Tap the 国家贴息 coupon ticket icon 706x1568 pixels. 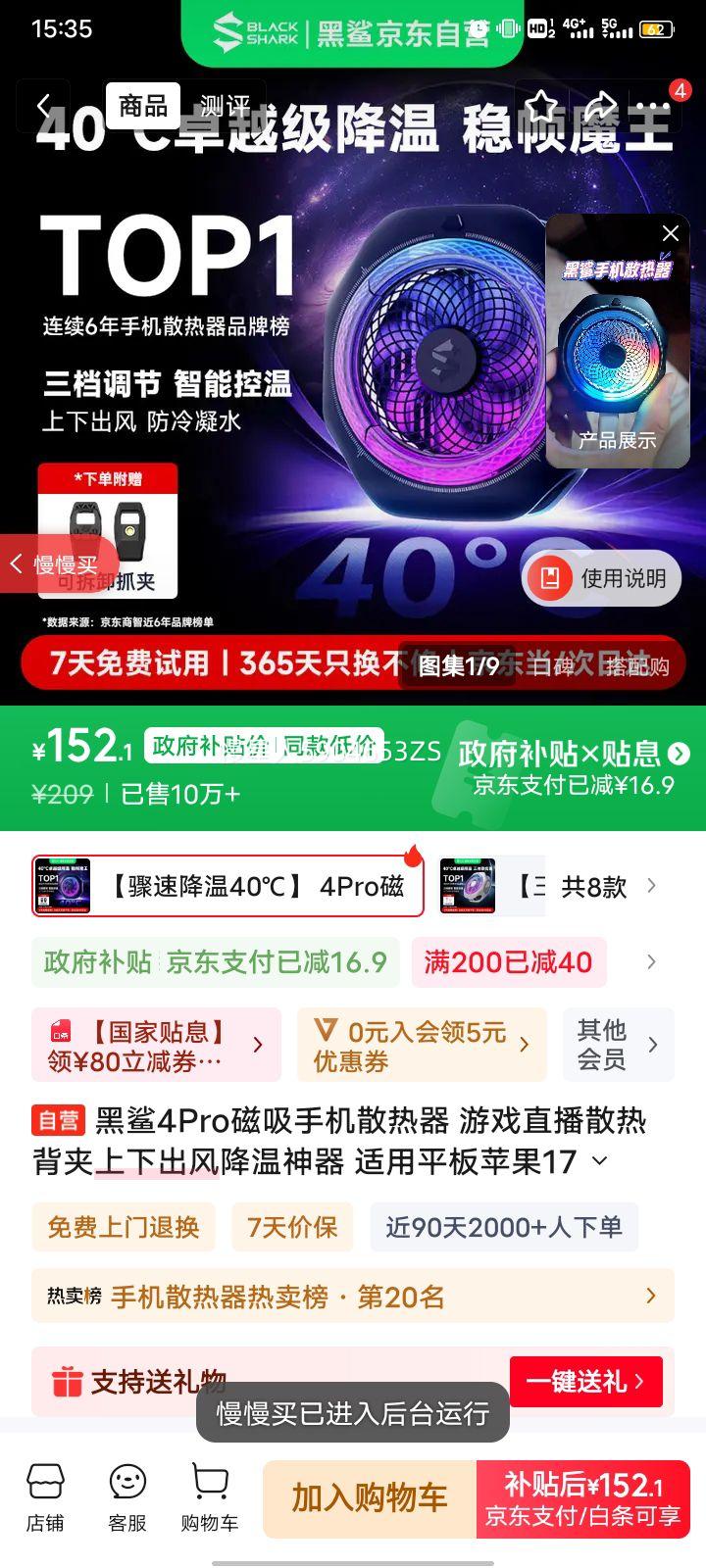click(60, 1030)
